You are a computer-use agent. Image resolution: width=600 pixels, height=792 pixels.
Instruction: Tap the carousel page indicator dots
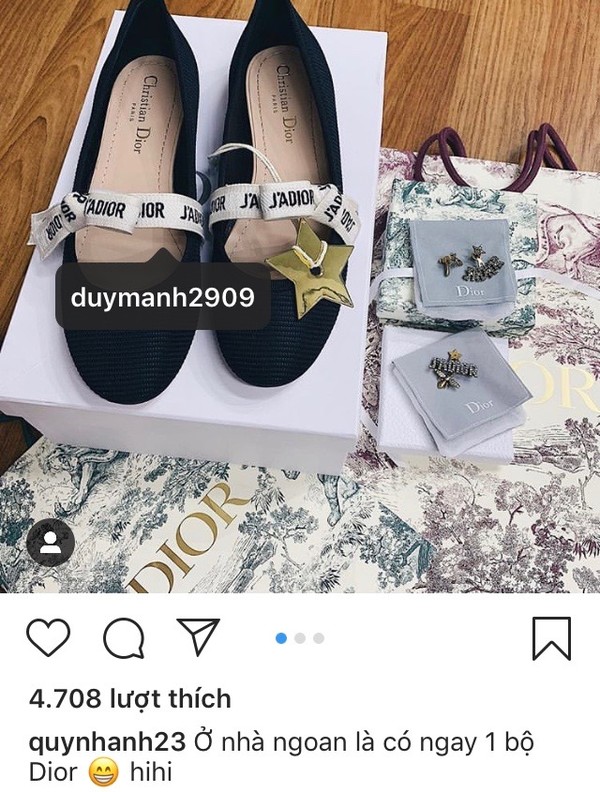[x=300, y=637]
